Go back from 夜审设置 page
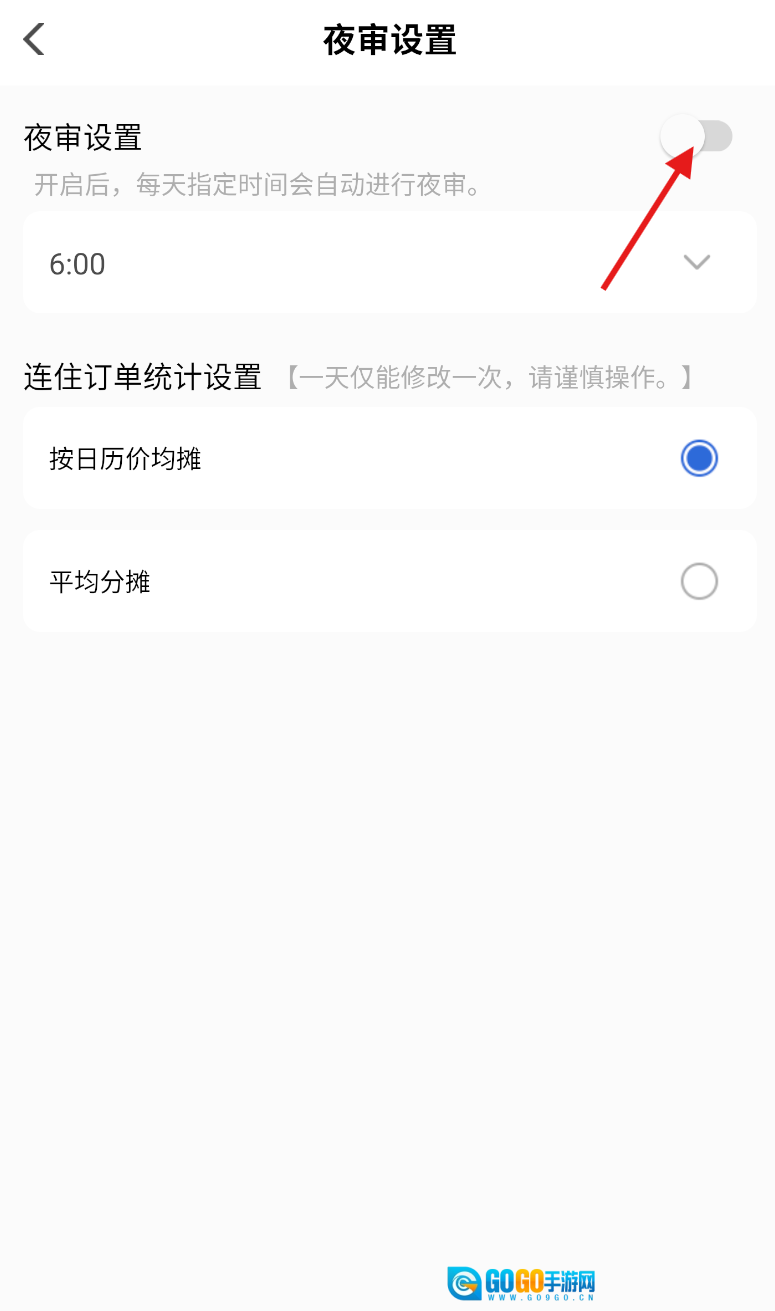 pos(35,40)
